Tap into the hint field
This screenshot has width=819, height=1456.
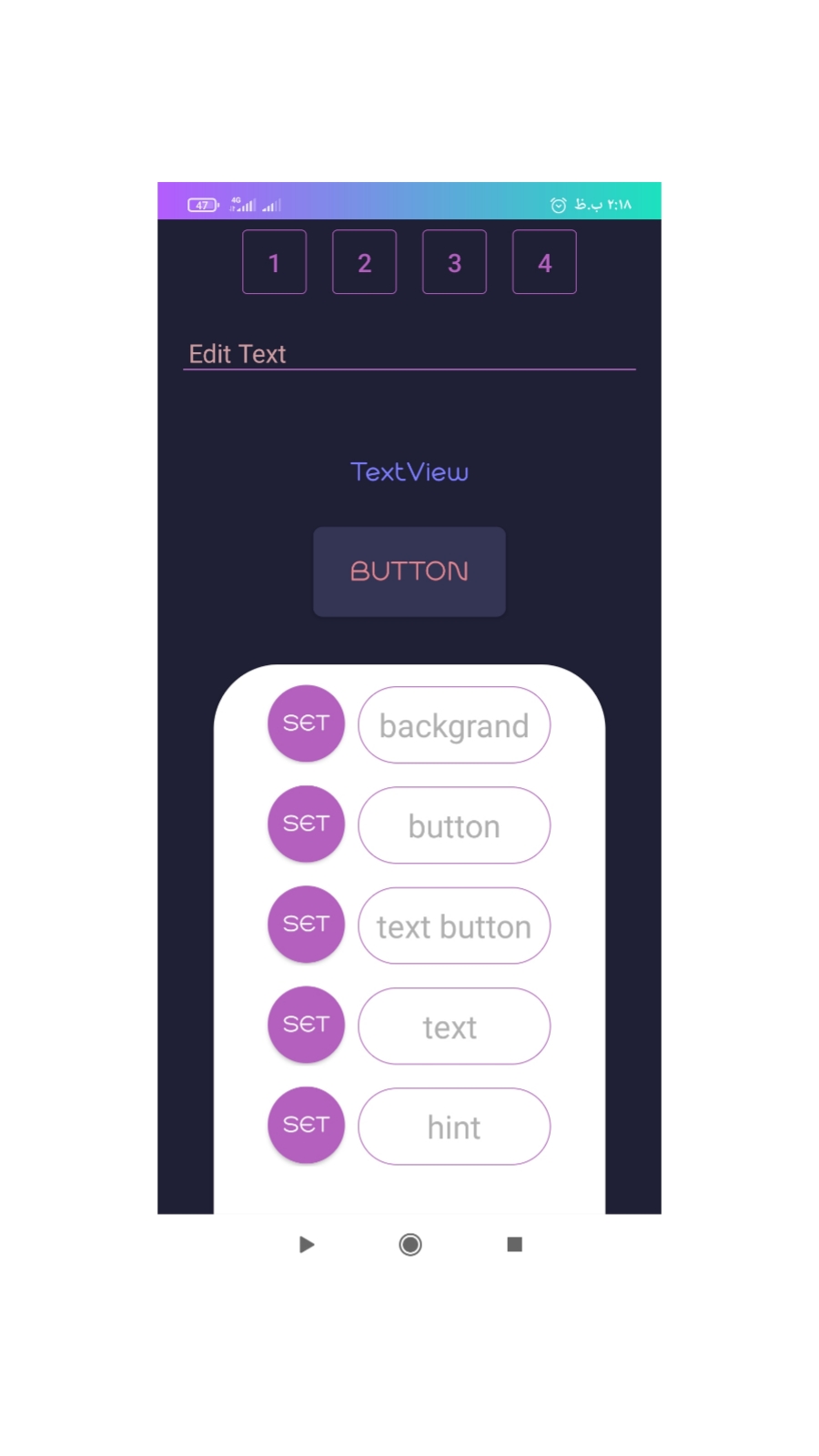pos(454,1127)
